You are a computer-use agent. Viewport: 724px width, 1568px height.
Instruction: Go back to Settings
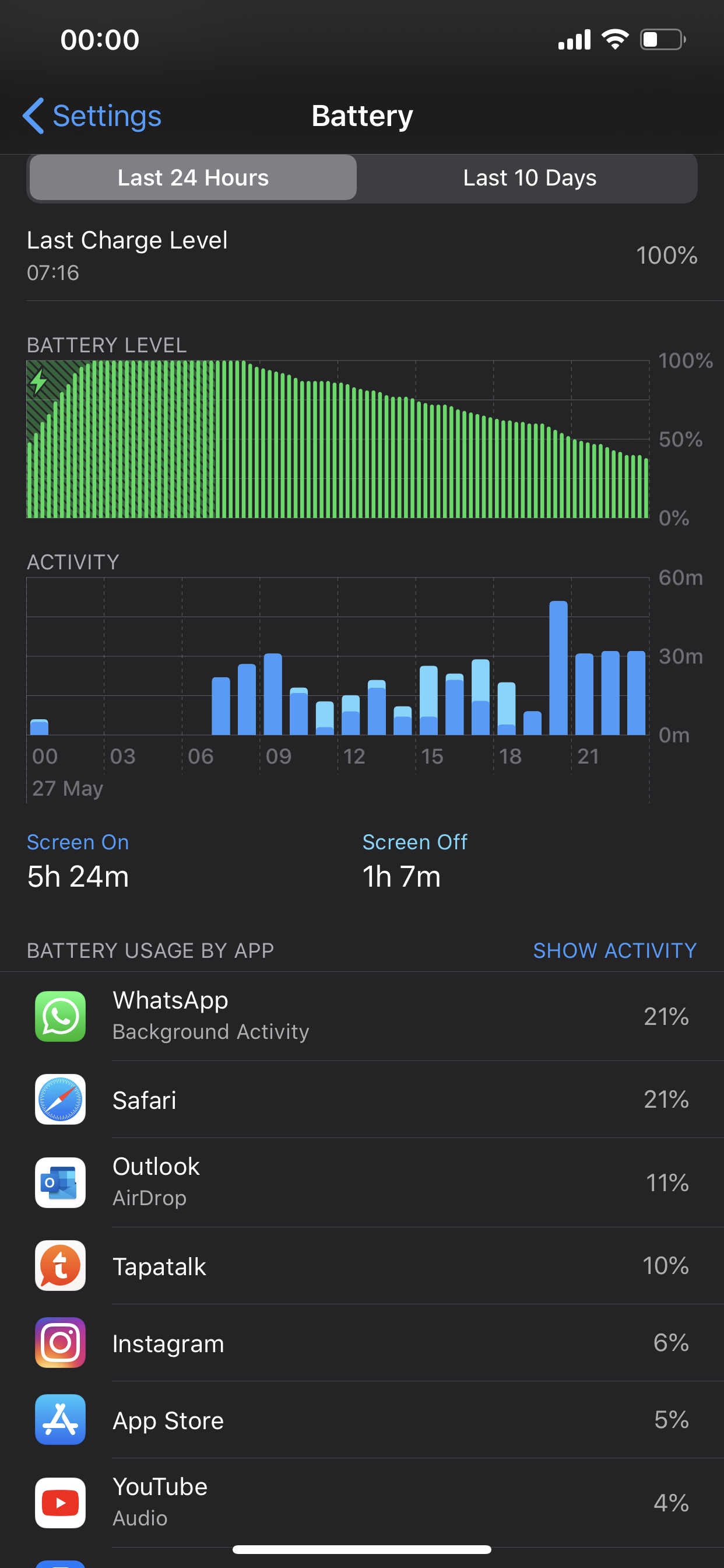tap(93, 116)
